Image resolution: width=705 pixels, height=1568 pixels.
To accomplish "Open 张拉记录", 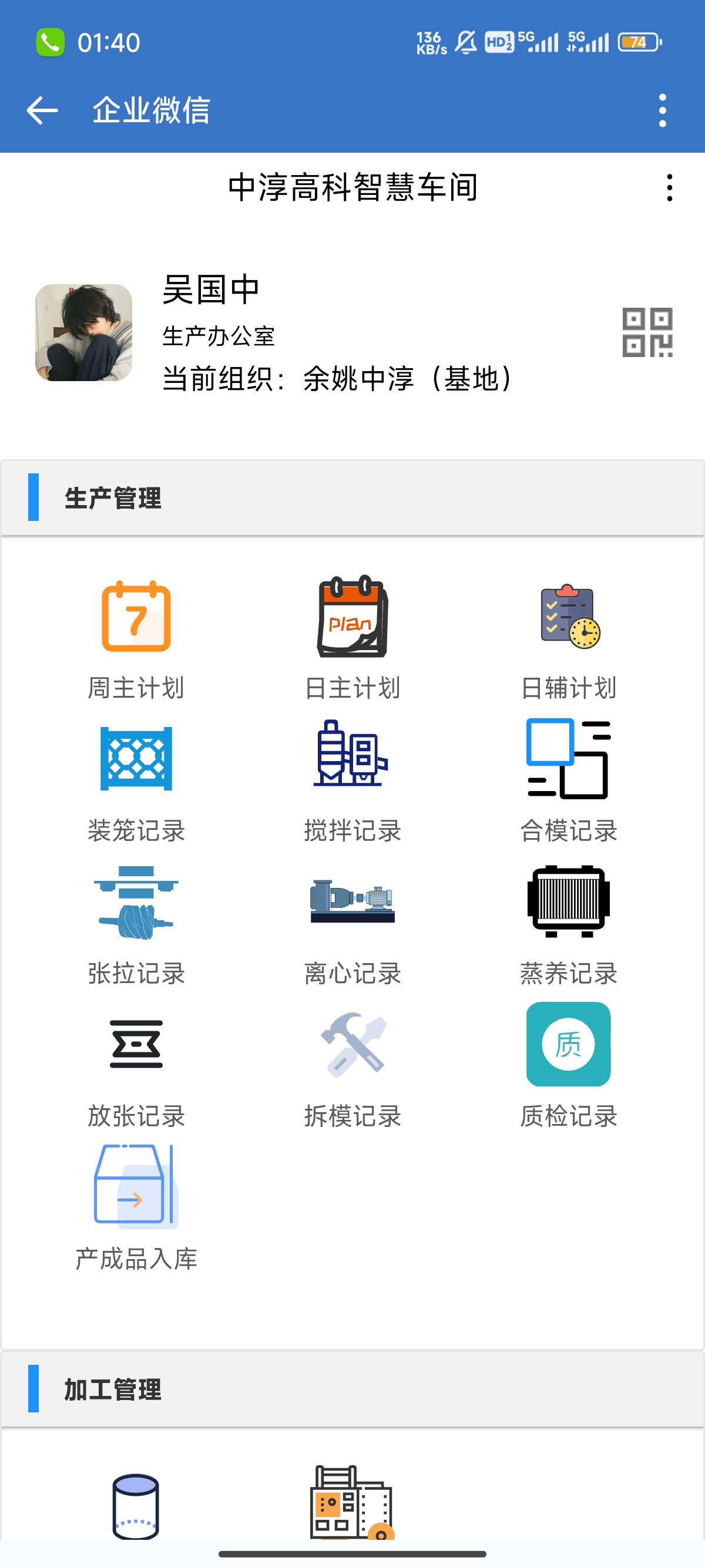I will coord(136,925).
